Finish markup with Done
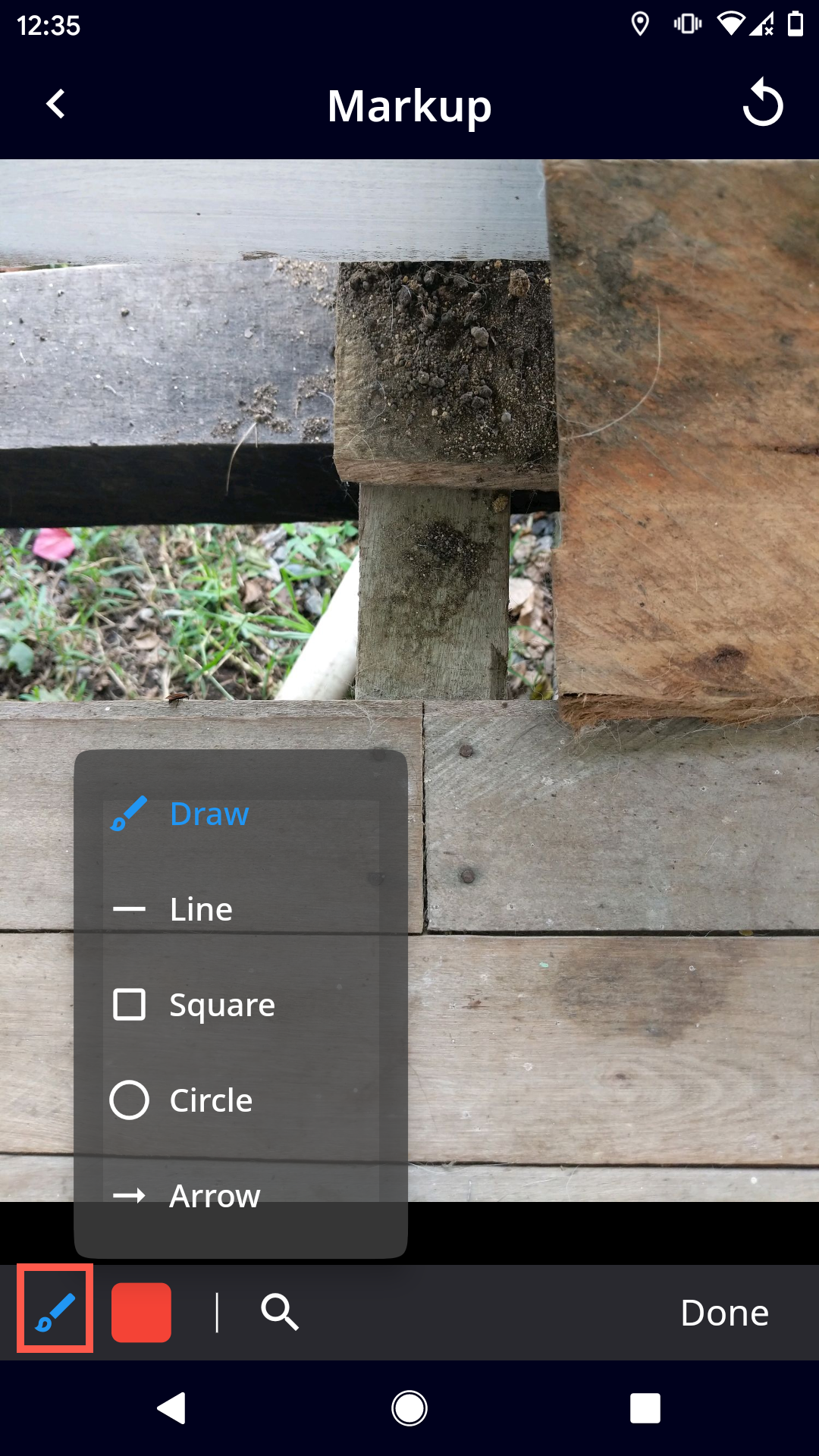This screenshot has height=1456, width=819. [724, 1313]
